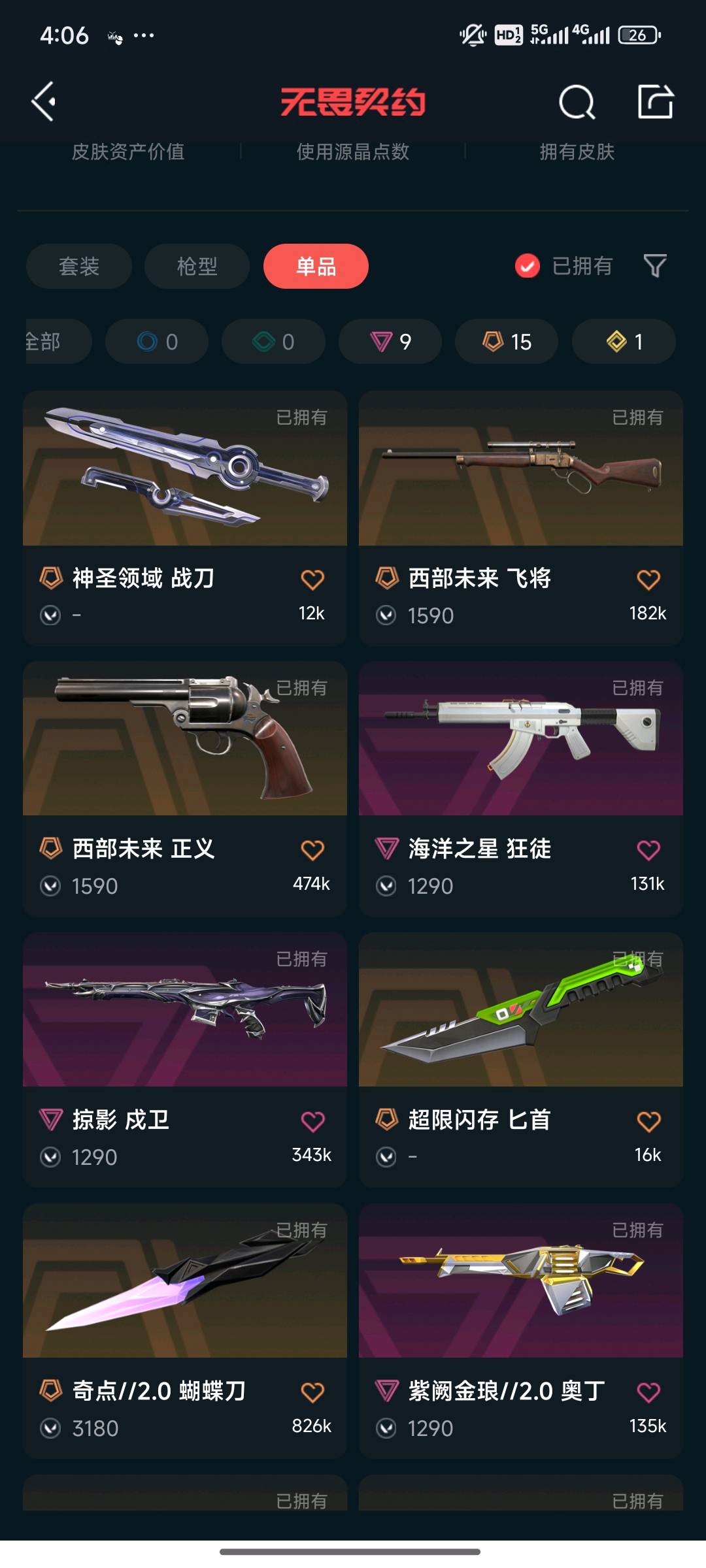The image size is (706, 1568).
Task: Filter by the orange tier chip showing 15
Action: 507,341
